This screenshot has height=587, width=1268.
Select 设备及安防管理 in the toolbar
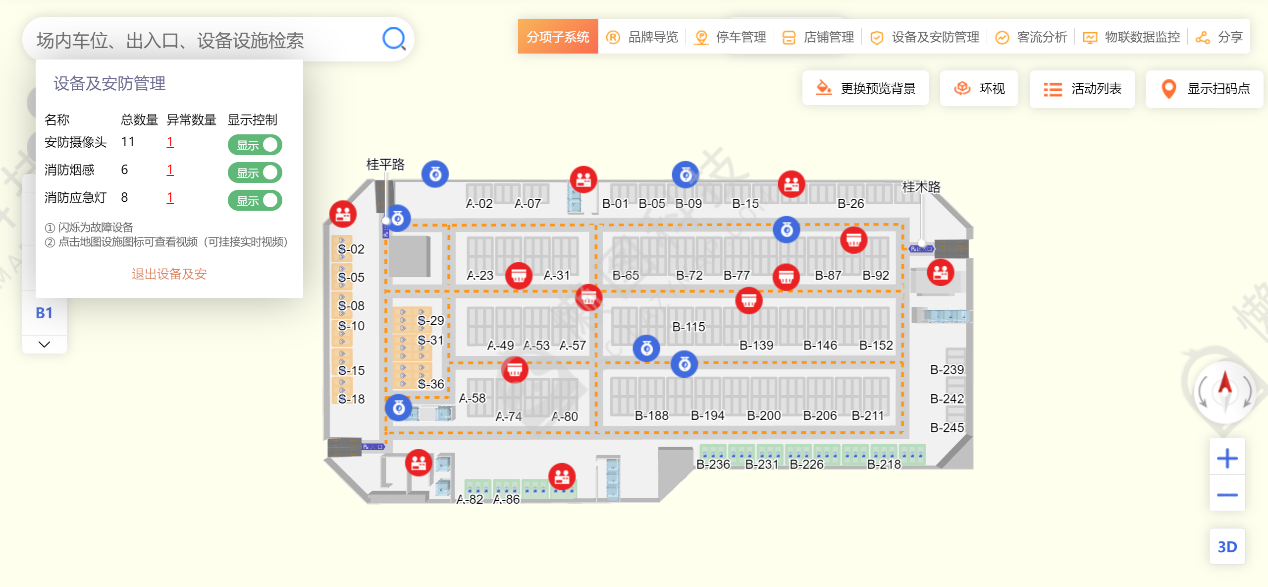coord(925,37)
